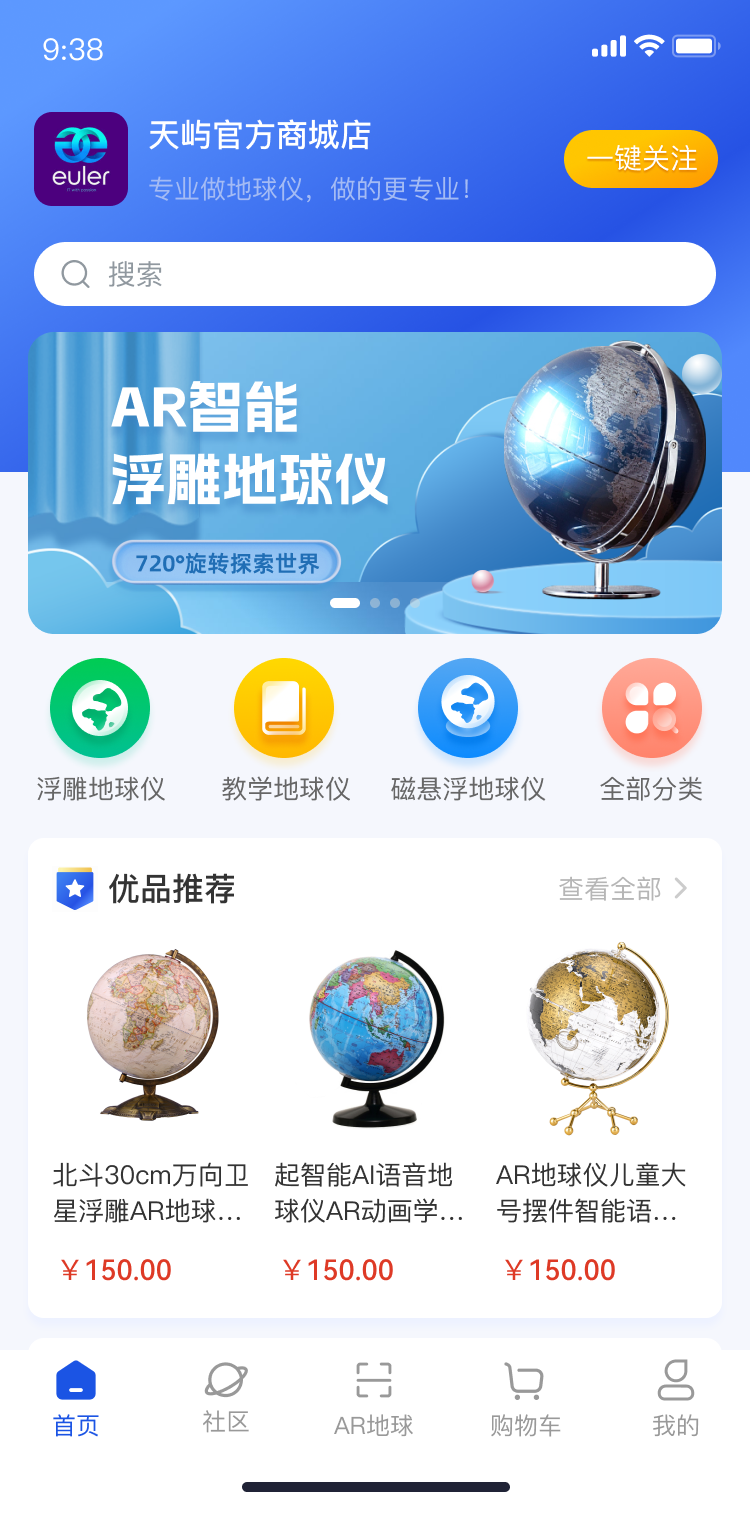Open 全部分类 all categories

(x=651, y=731)
